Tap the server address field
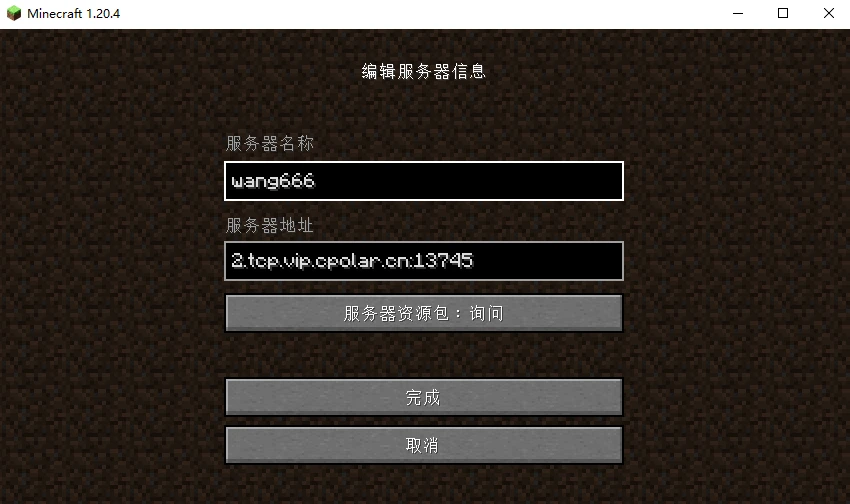The width and height of the screenshot is (850, 504). (x=423, y=261)
